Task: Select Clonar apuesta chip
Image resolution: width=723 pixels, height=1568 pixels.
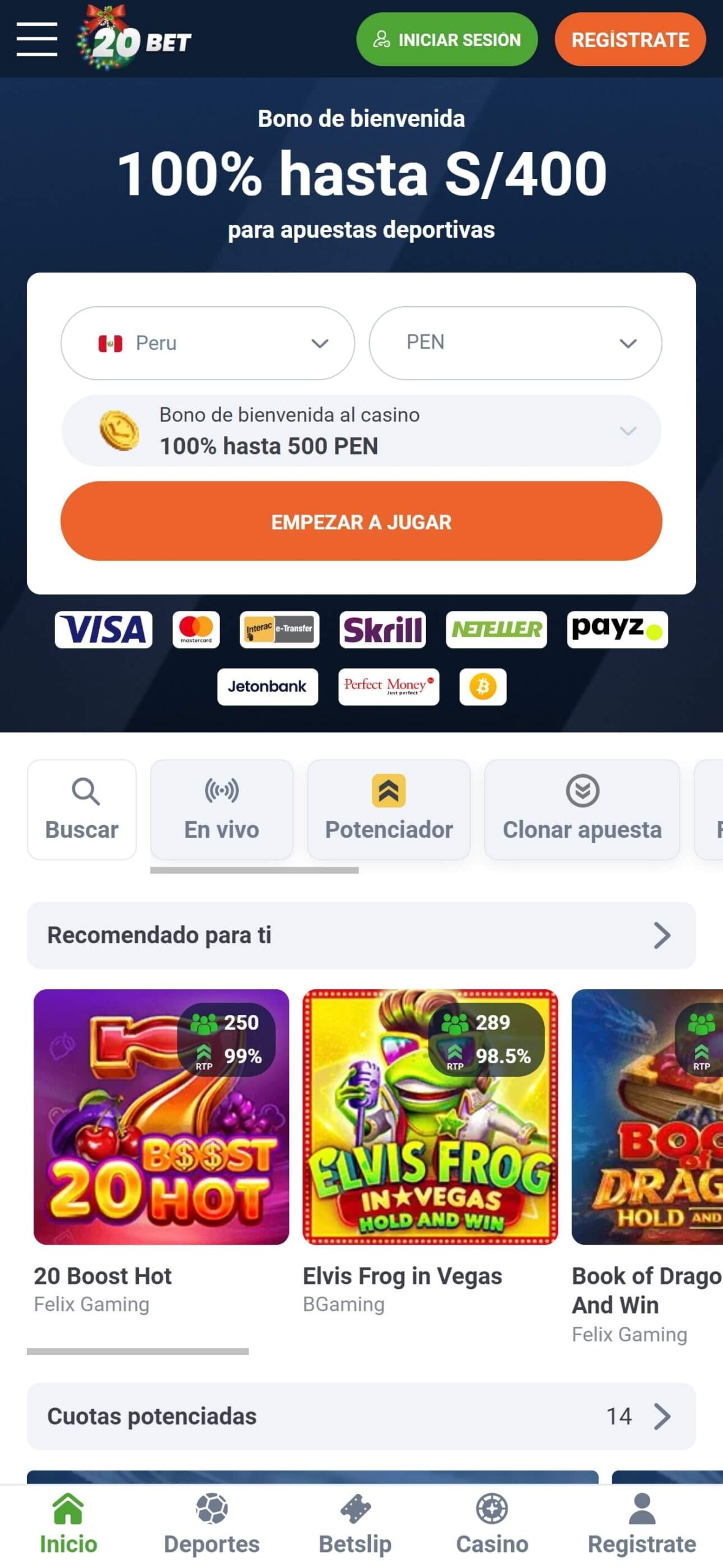Action: pos(581,809)
